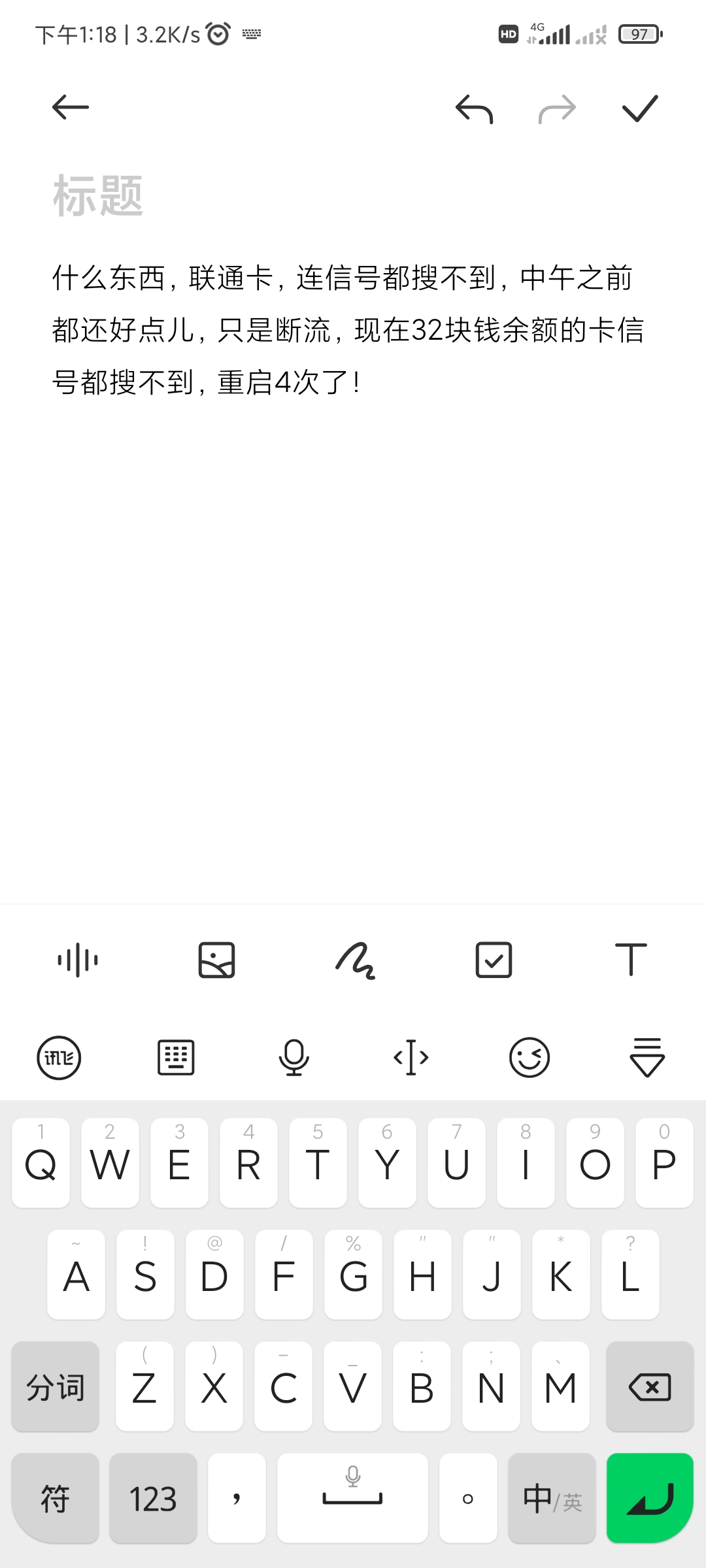Tap the 标题 title field
This screenshot has width=706, height=1568.
98,196
